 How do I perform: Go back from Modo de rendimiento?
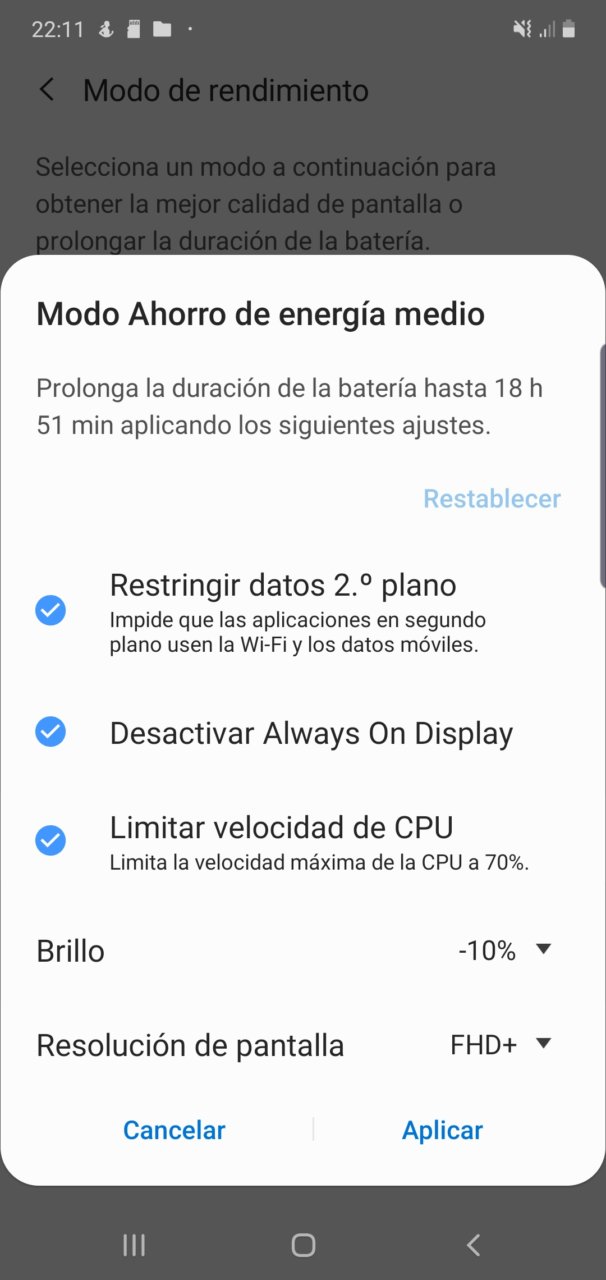tap(46, 89)
